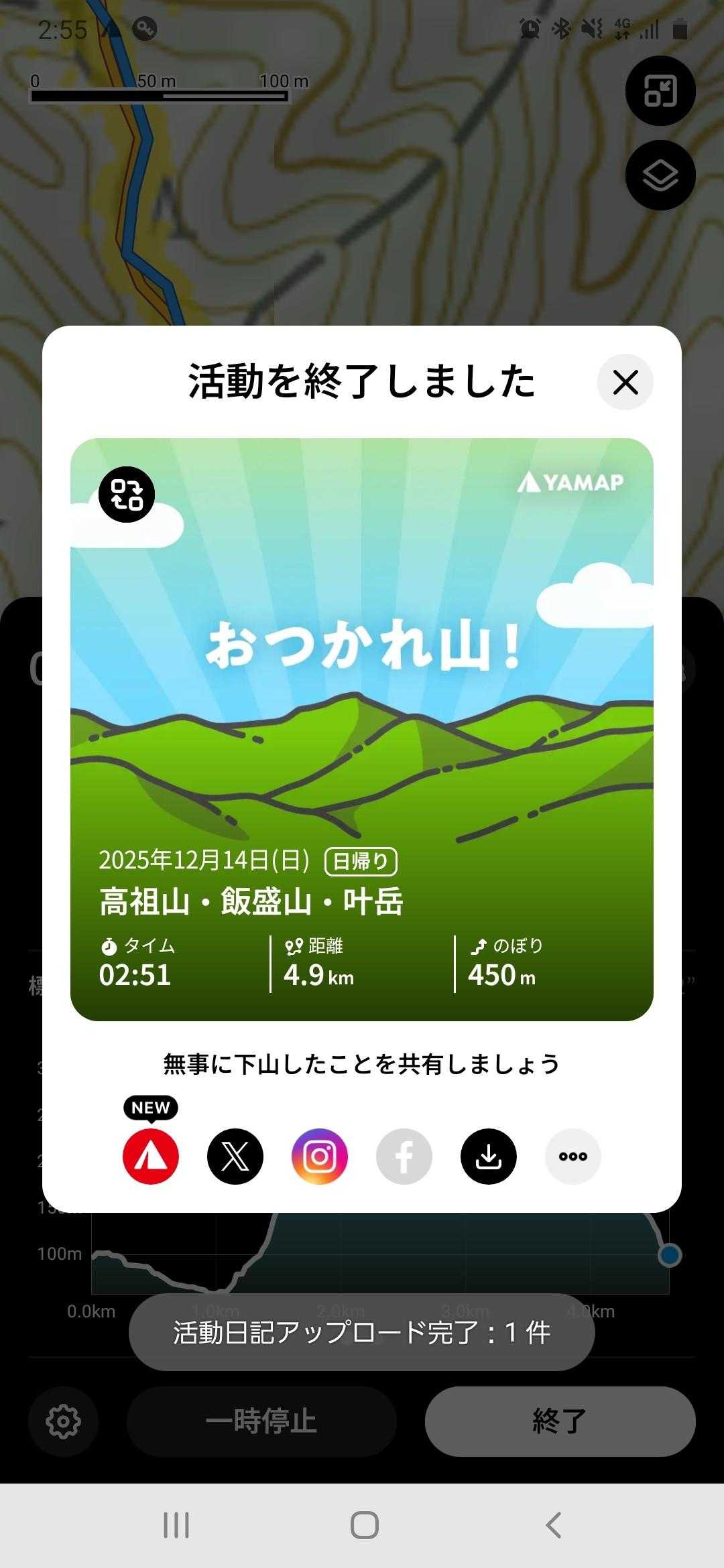Switch the share card design
The height and width of the screenshot is (1568, 724).
(127, 495)
